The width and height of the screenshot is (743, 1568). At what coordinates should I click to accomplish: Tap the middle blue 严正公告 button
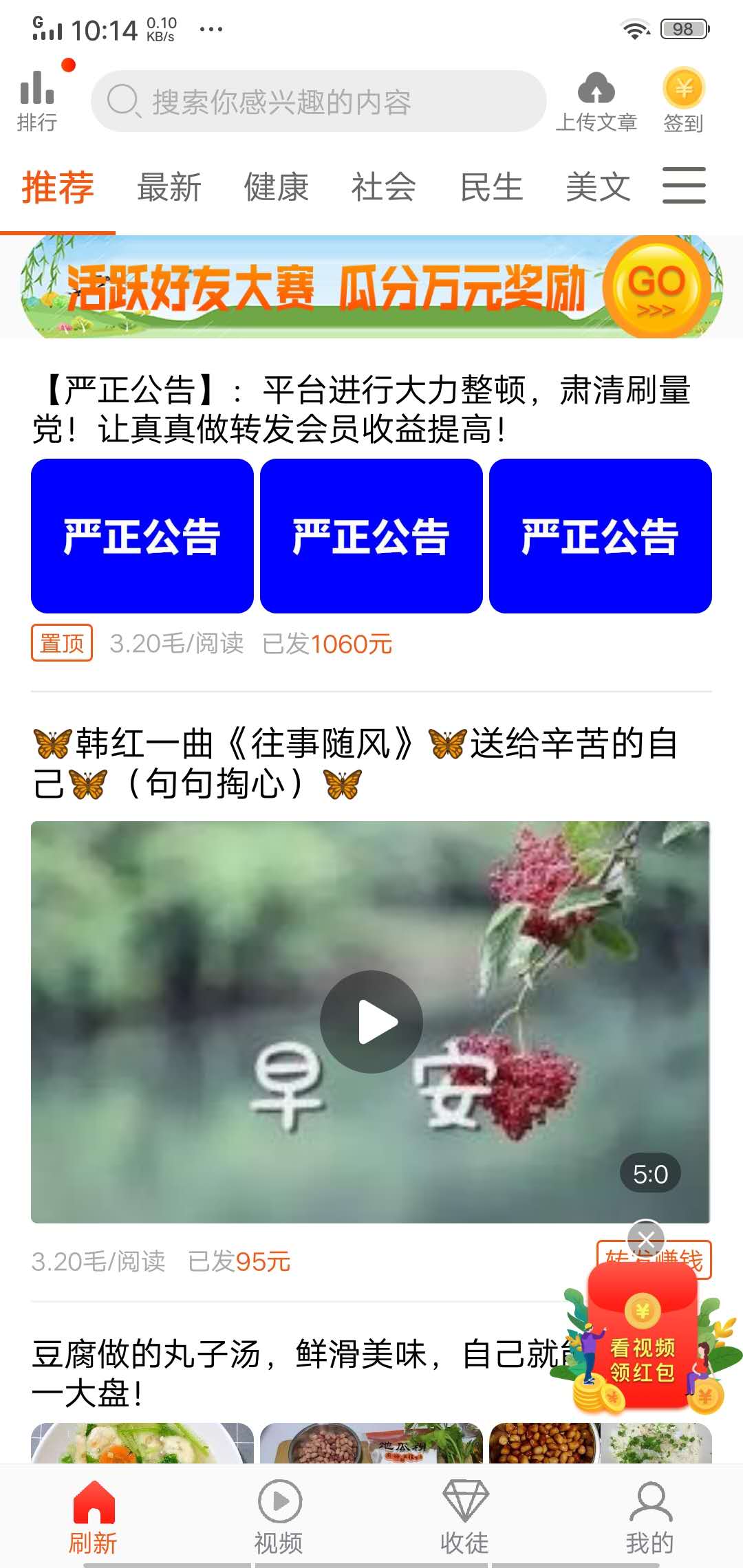click(x=371, y=540)
